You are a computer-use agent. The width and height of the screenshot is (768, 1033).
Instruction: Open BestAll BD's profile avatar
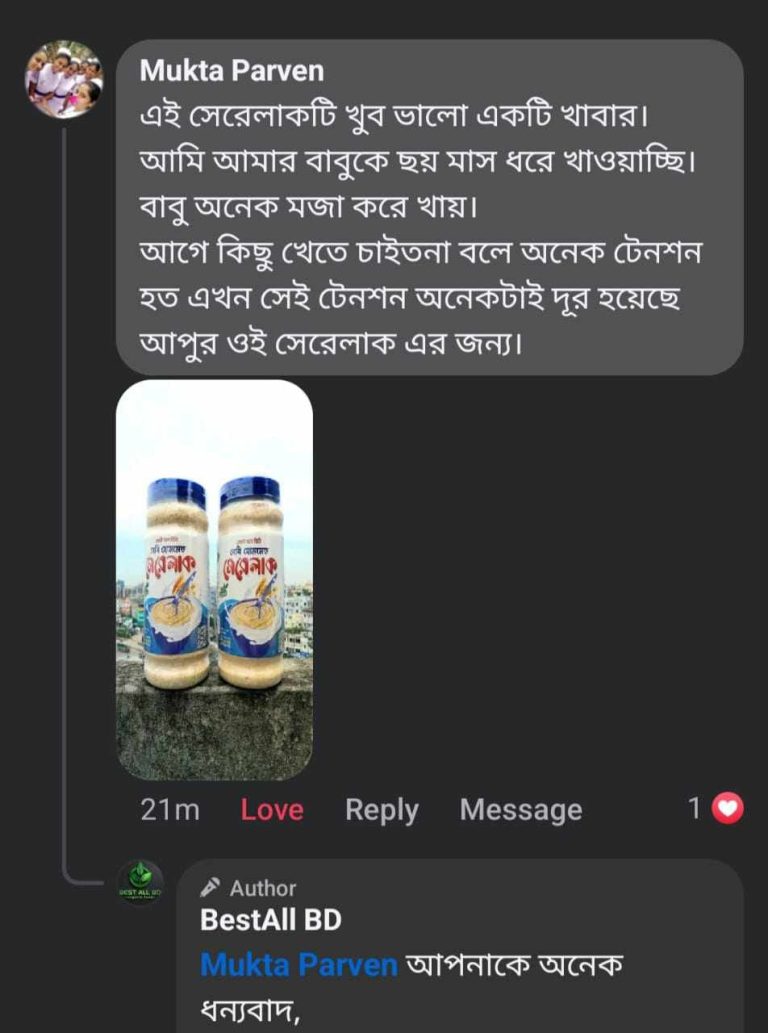coord(140,884)
